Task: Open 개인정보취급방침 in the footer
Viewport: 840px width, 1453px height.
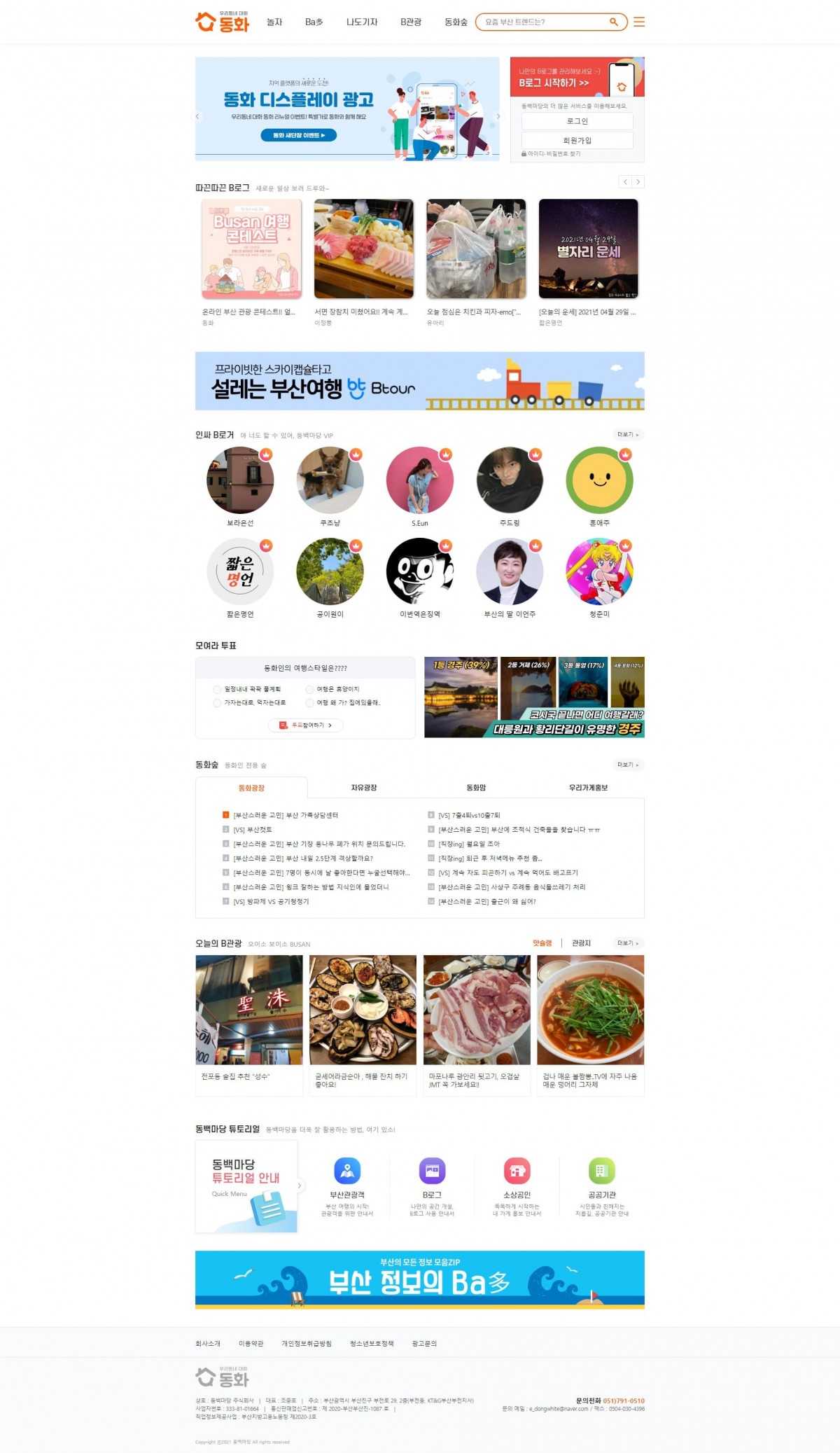Action: pos(307,1343)
